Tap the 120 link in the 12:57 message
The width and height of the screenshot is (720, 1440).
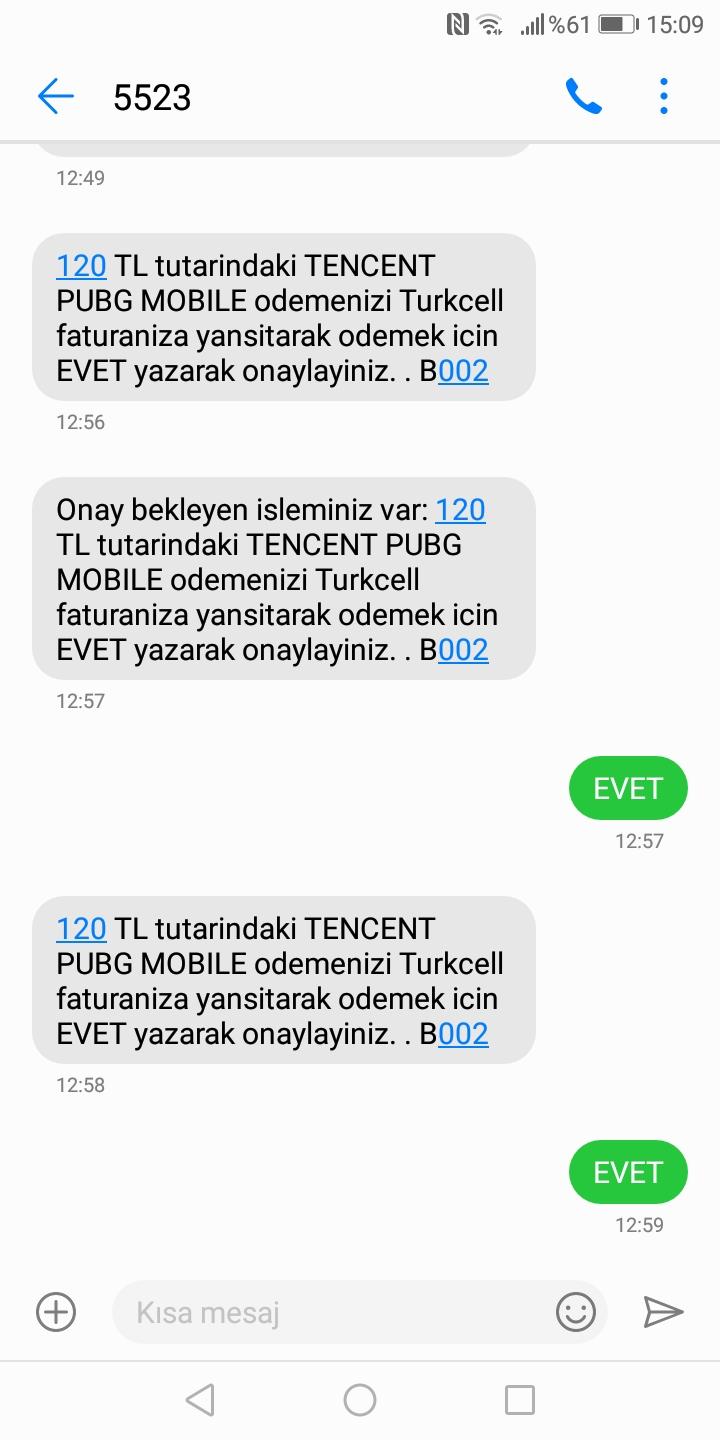pos(460,510)
